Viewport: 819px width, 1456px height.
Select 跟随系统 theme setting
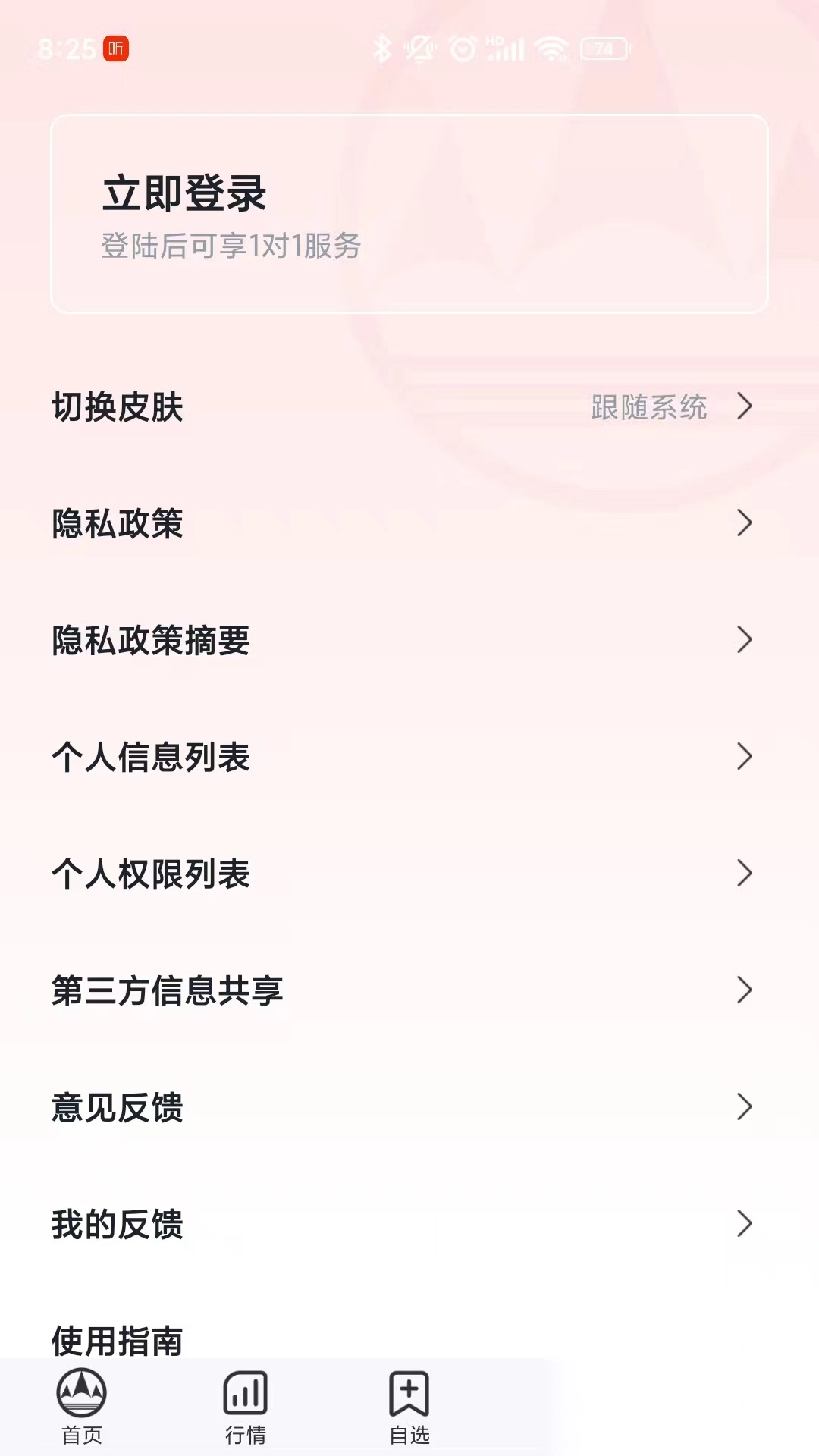(x=650, y=408)
